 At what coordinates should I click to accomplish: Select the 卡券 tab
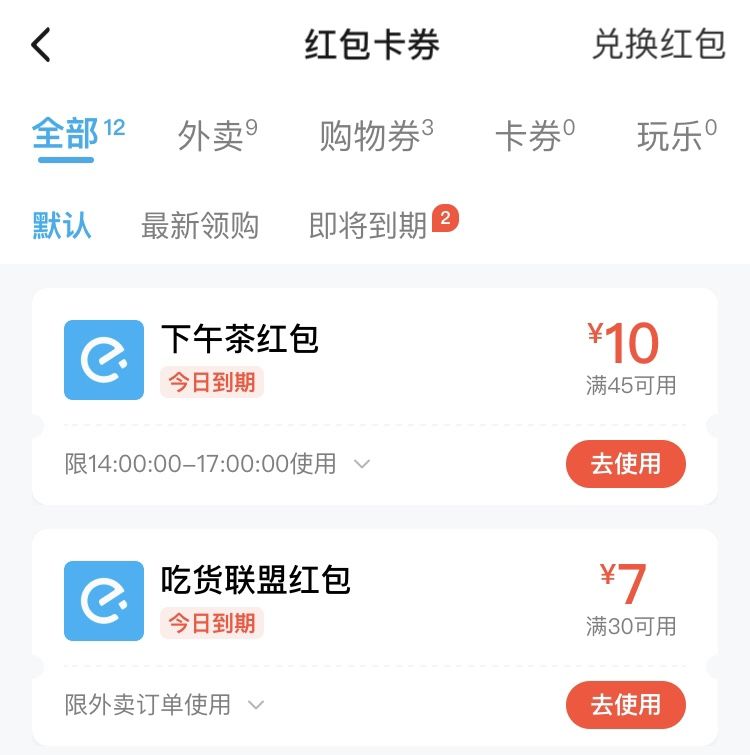[528, 134]
